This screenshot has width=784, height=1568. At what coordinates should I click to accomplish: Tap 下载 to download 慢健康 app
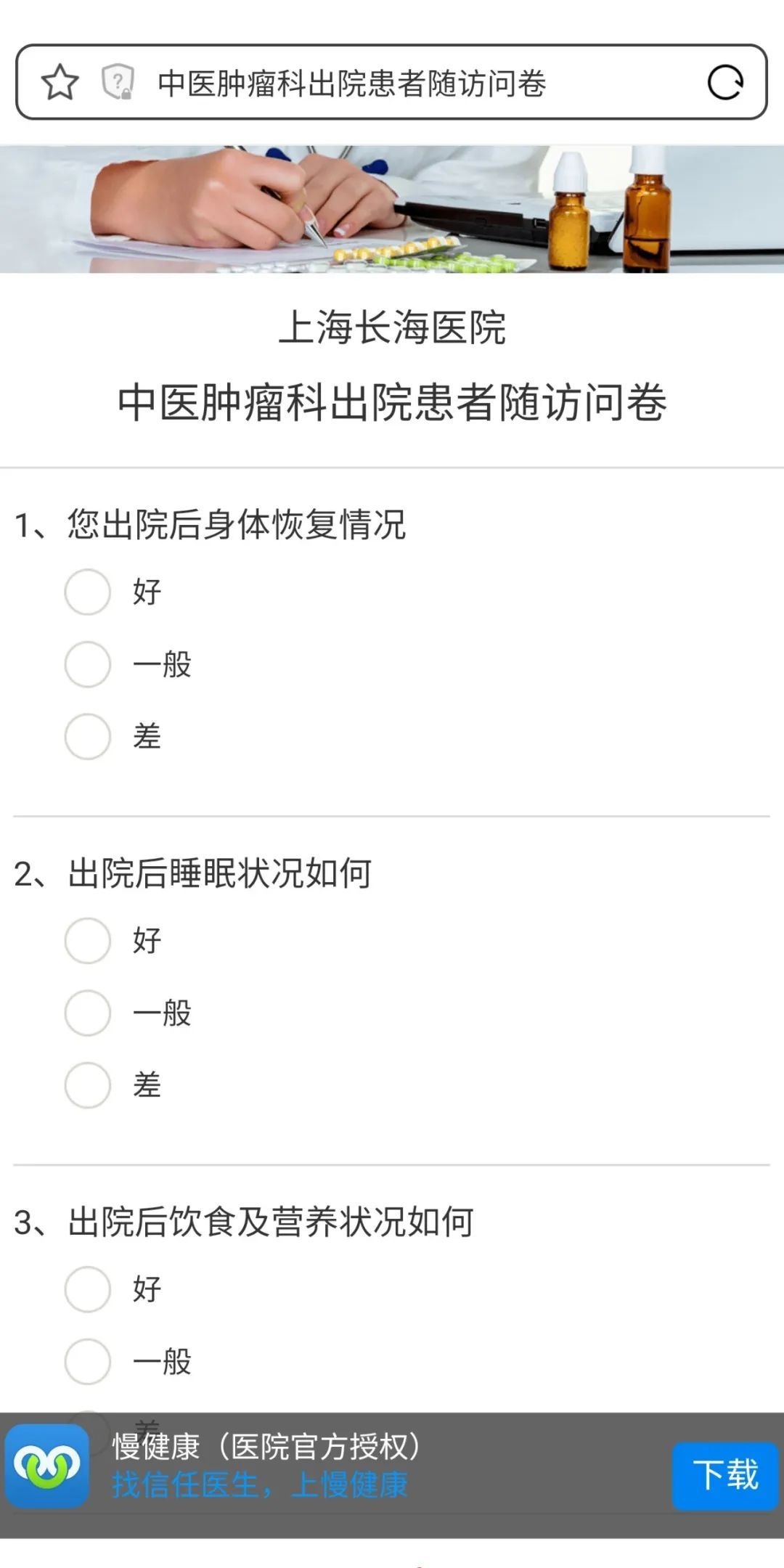pos(724,1476)
